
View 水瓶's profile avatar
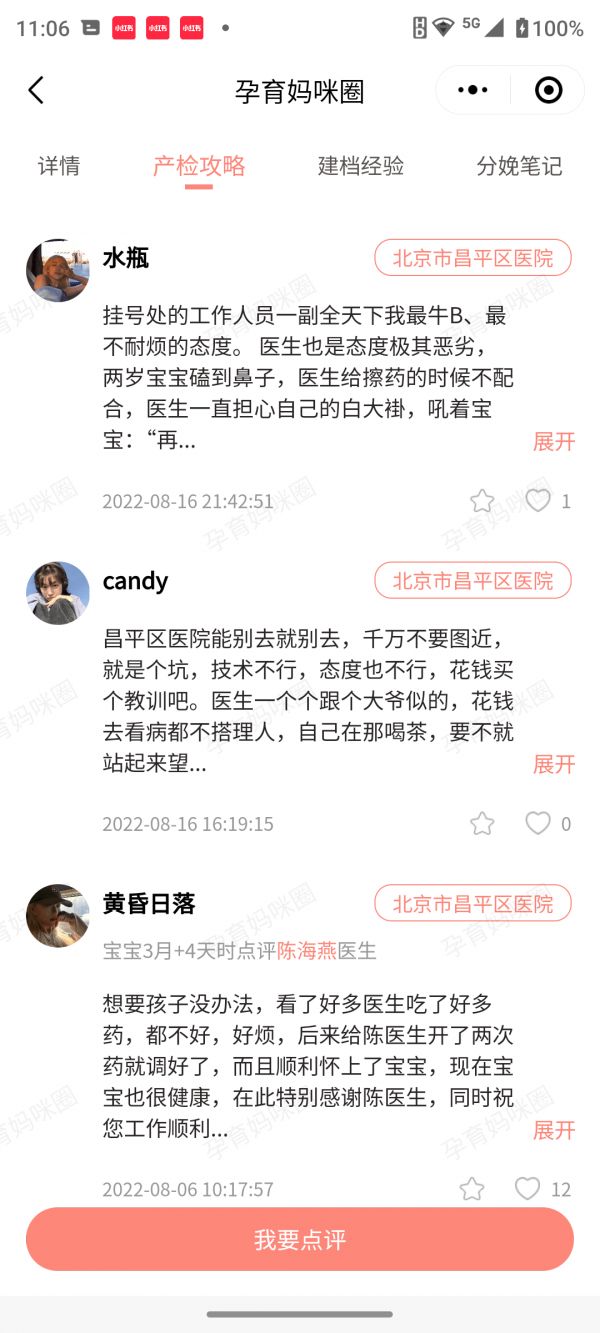coord(58,270)
